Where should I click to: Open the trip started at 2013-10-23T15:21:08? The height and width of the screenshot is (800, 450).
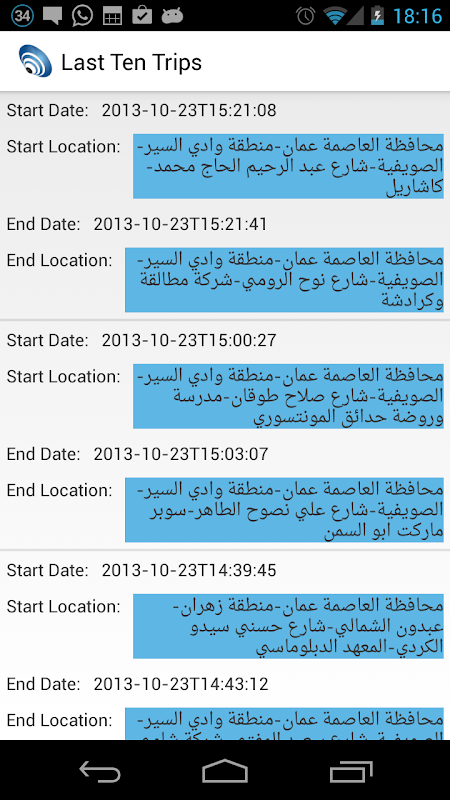coord(225,206)
